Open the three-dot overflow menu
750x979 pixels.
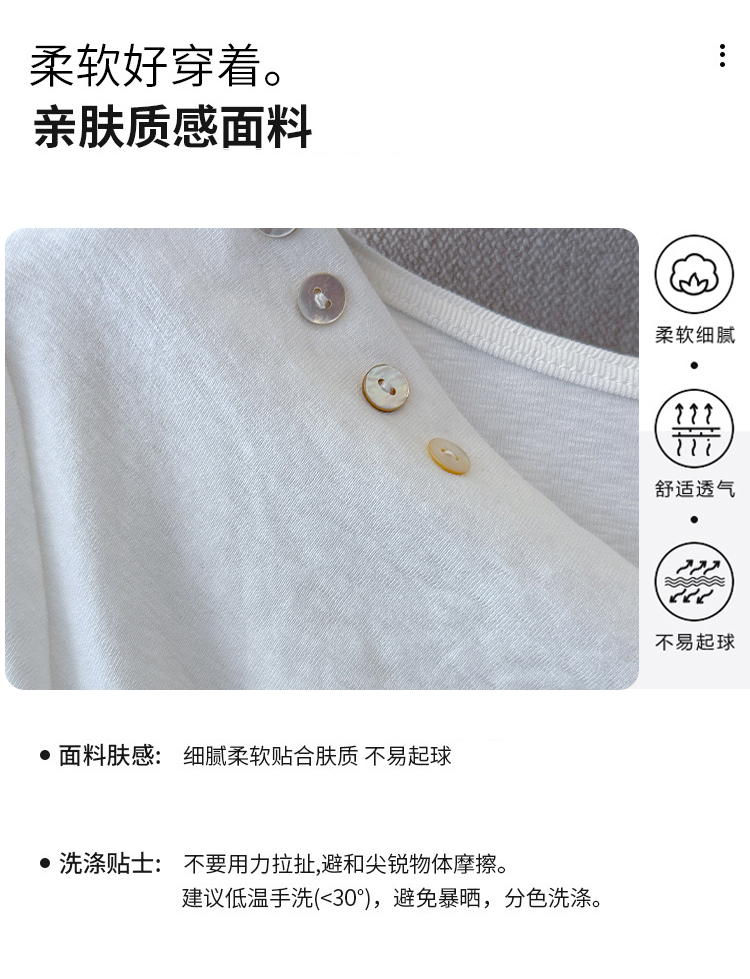point(722,56)
